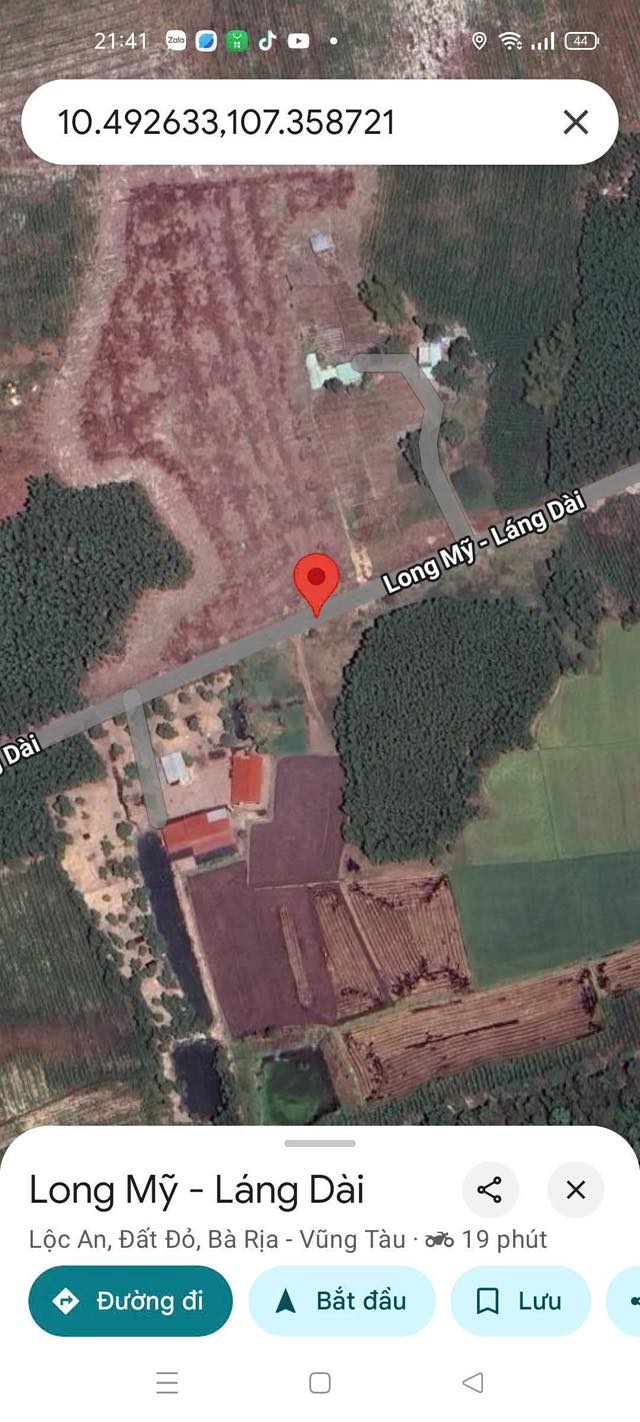Close the place info panel
The height and width of the screenshot is (1422, 640).
tap(576, 1190)
